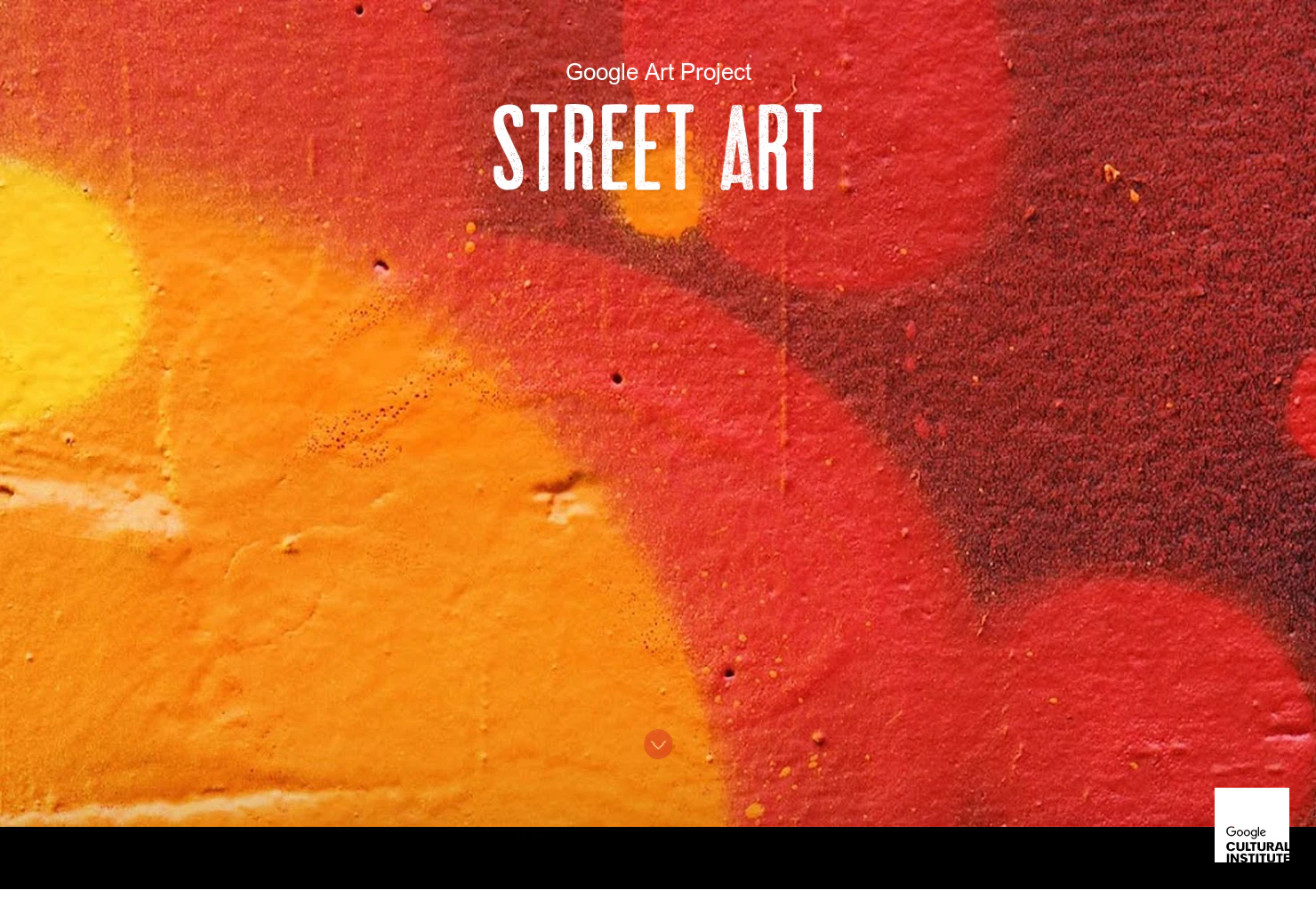Tap the down arrow to continue
Viewport: 1316px width, 922px height.
658,744
